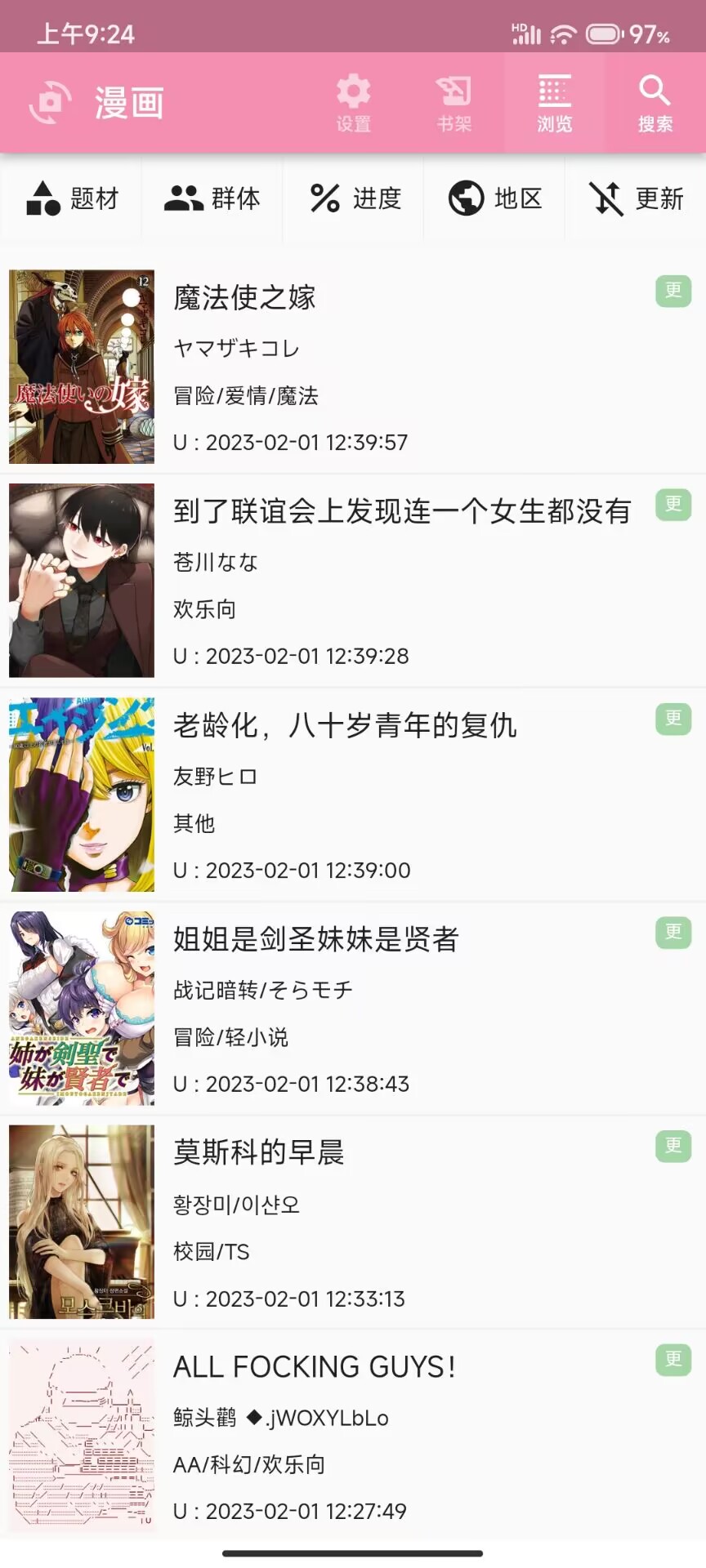
Task: Open the 题材 genre filter
Action: click(x=72, y=198)
